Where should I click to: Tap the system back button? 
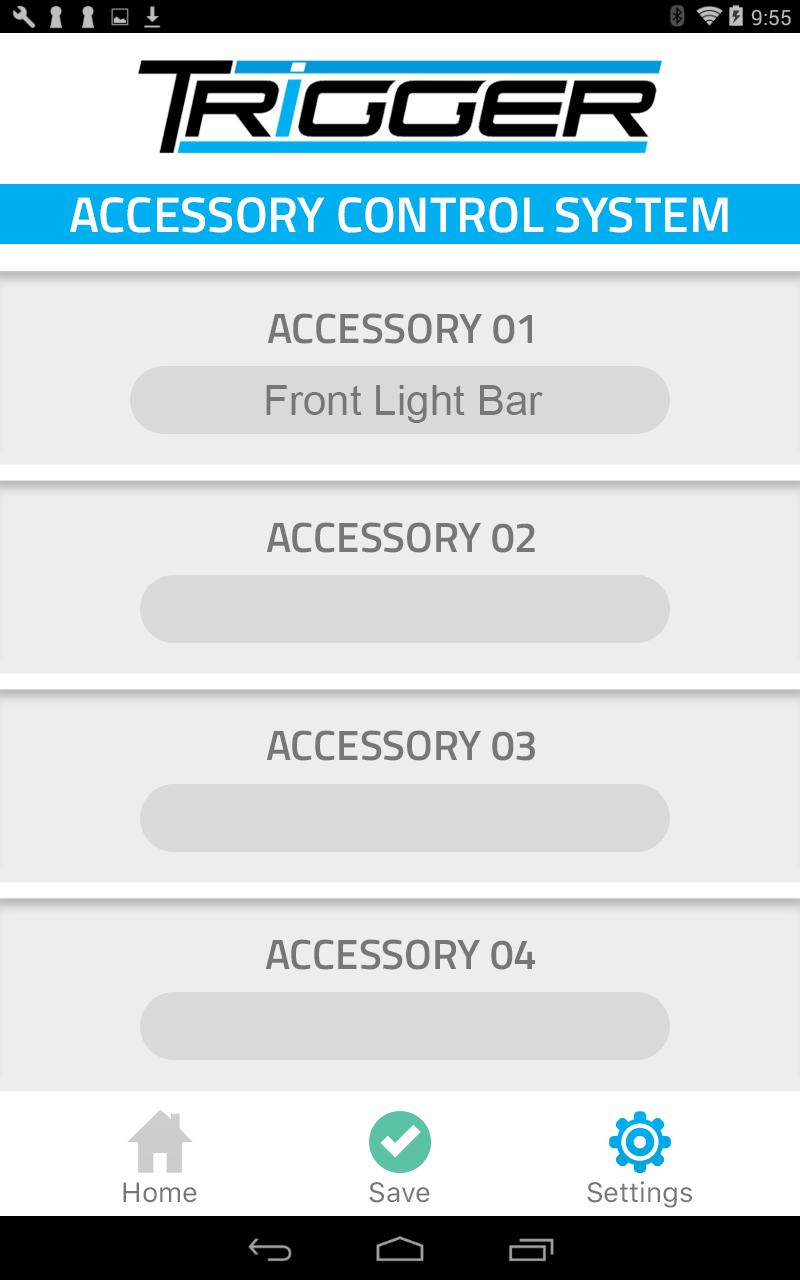(x=269, y=1249)
